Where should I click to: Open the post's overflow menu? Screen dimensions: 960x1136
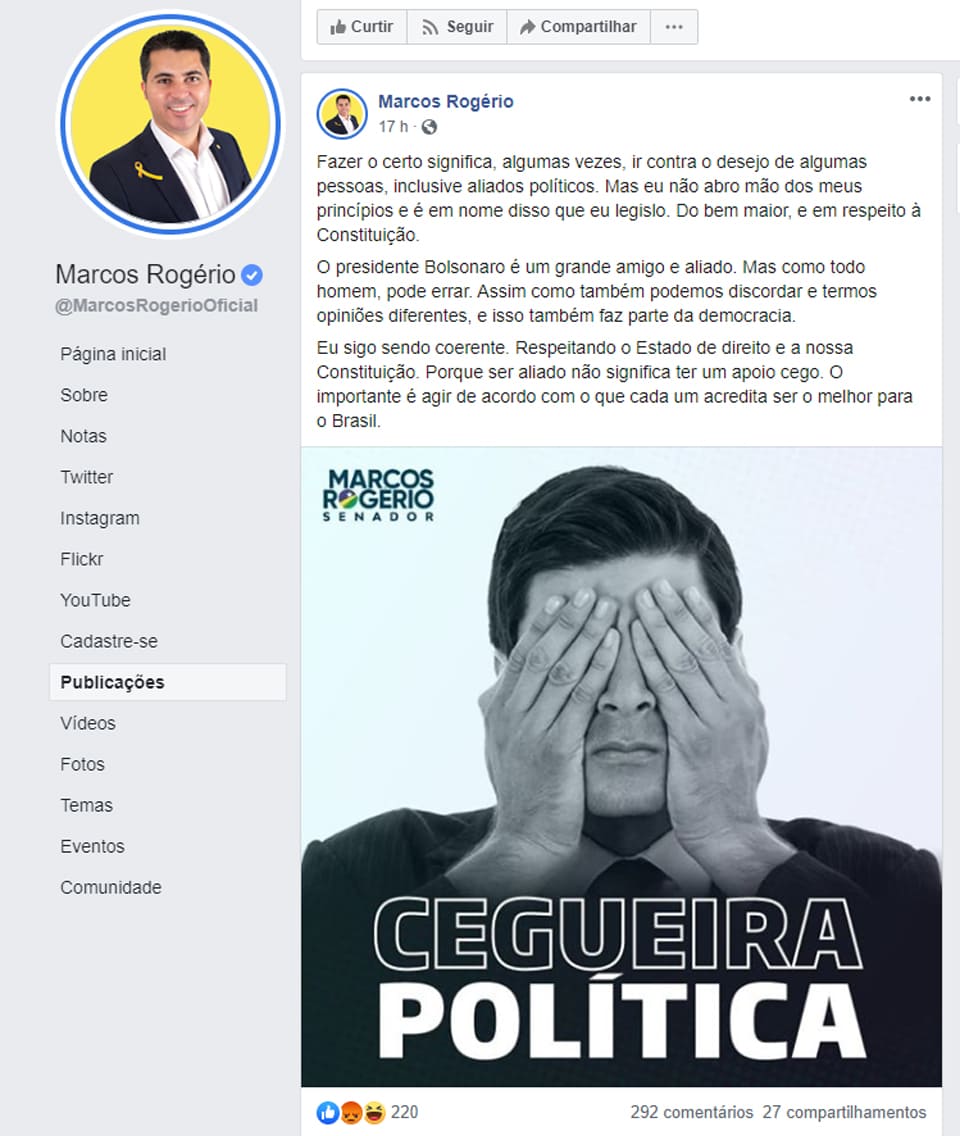pyautogui.click(x=920, y=99)
